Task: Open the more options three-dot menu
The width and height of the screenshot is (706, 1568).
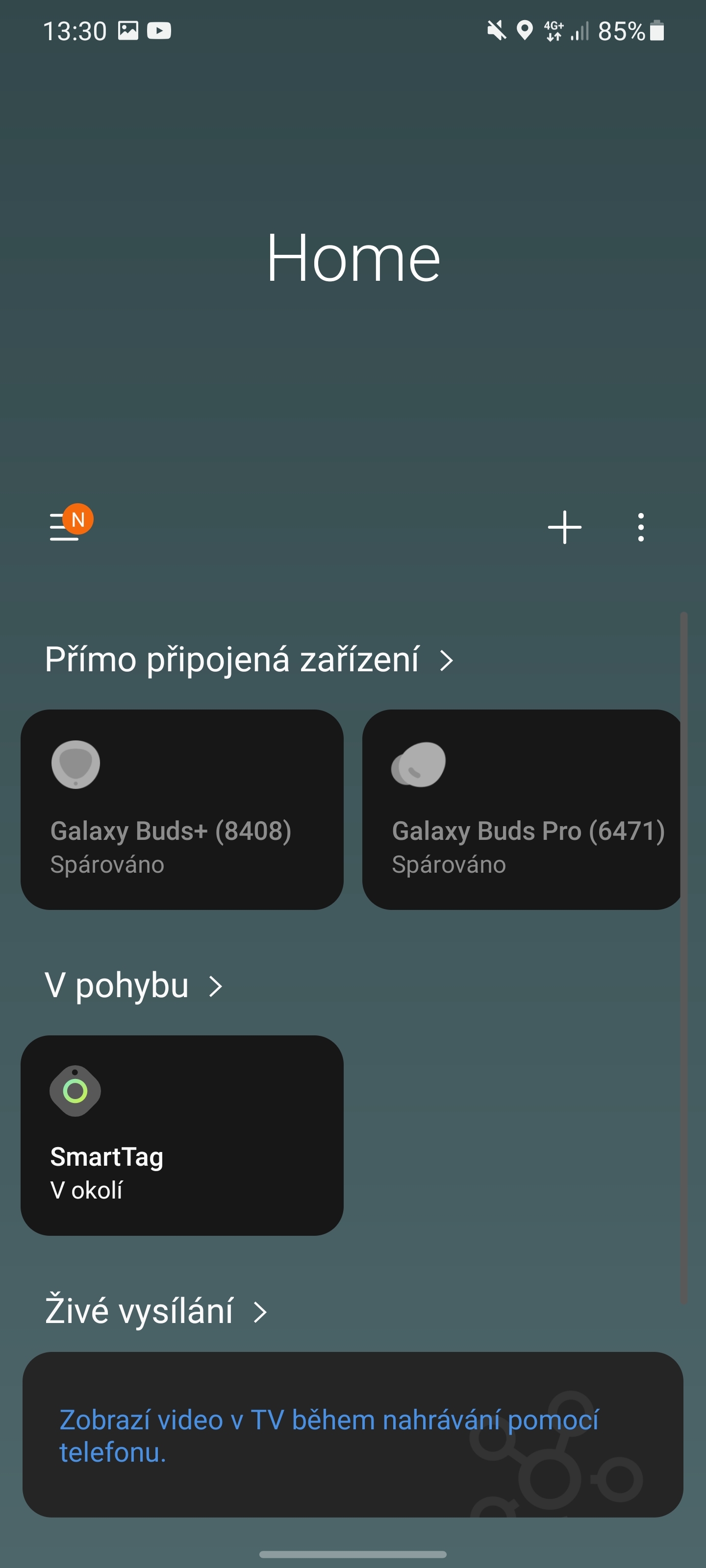Action: click(640, 527)
